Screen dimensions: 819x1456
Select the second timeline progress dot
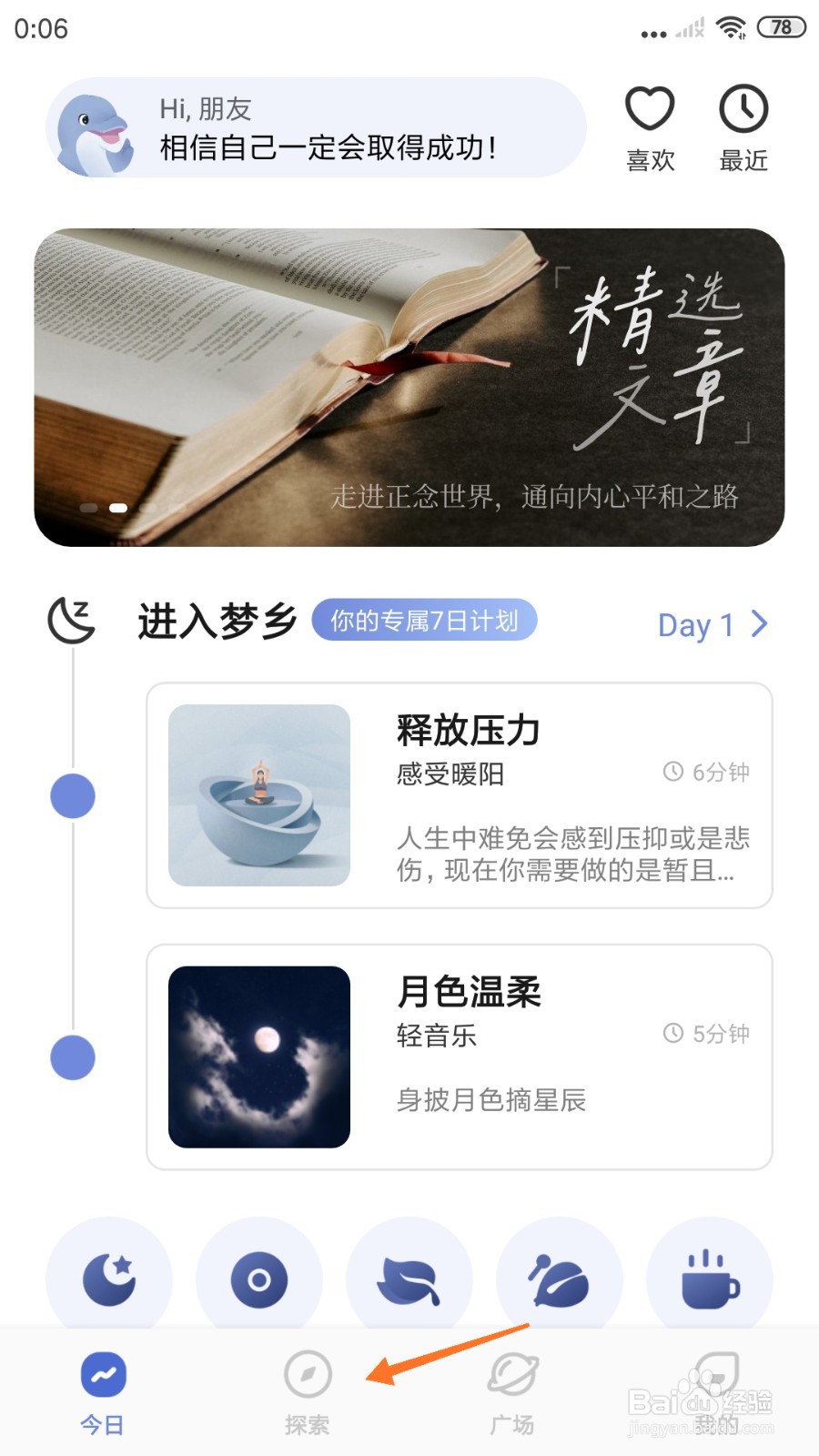click(x=73, y=1056)
